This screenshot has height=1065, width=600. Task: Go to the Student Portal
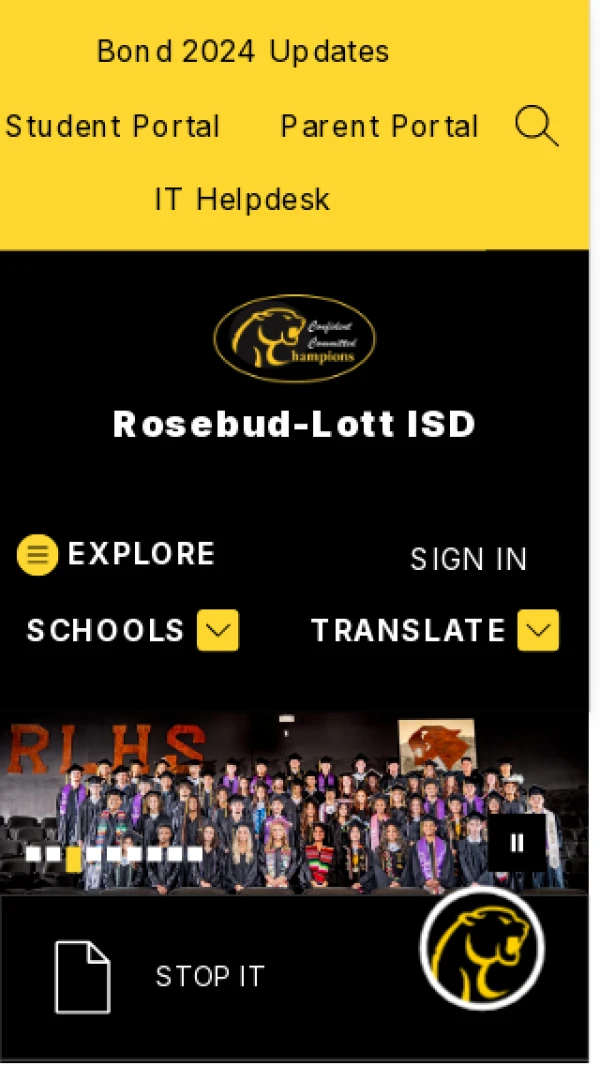[112, 127]
